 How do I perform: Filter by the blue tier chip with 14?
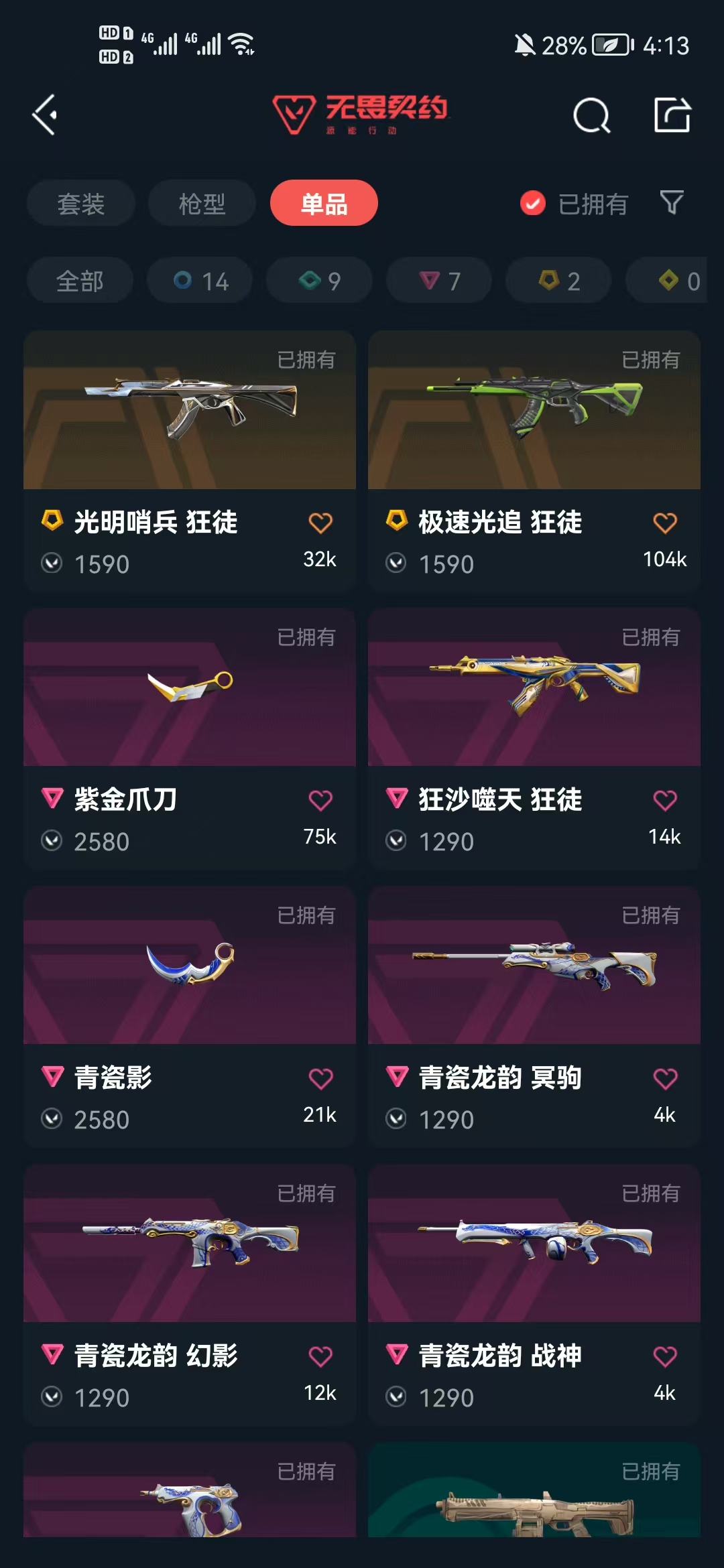click(200, 281)
